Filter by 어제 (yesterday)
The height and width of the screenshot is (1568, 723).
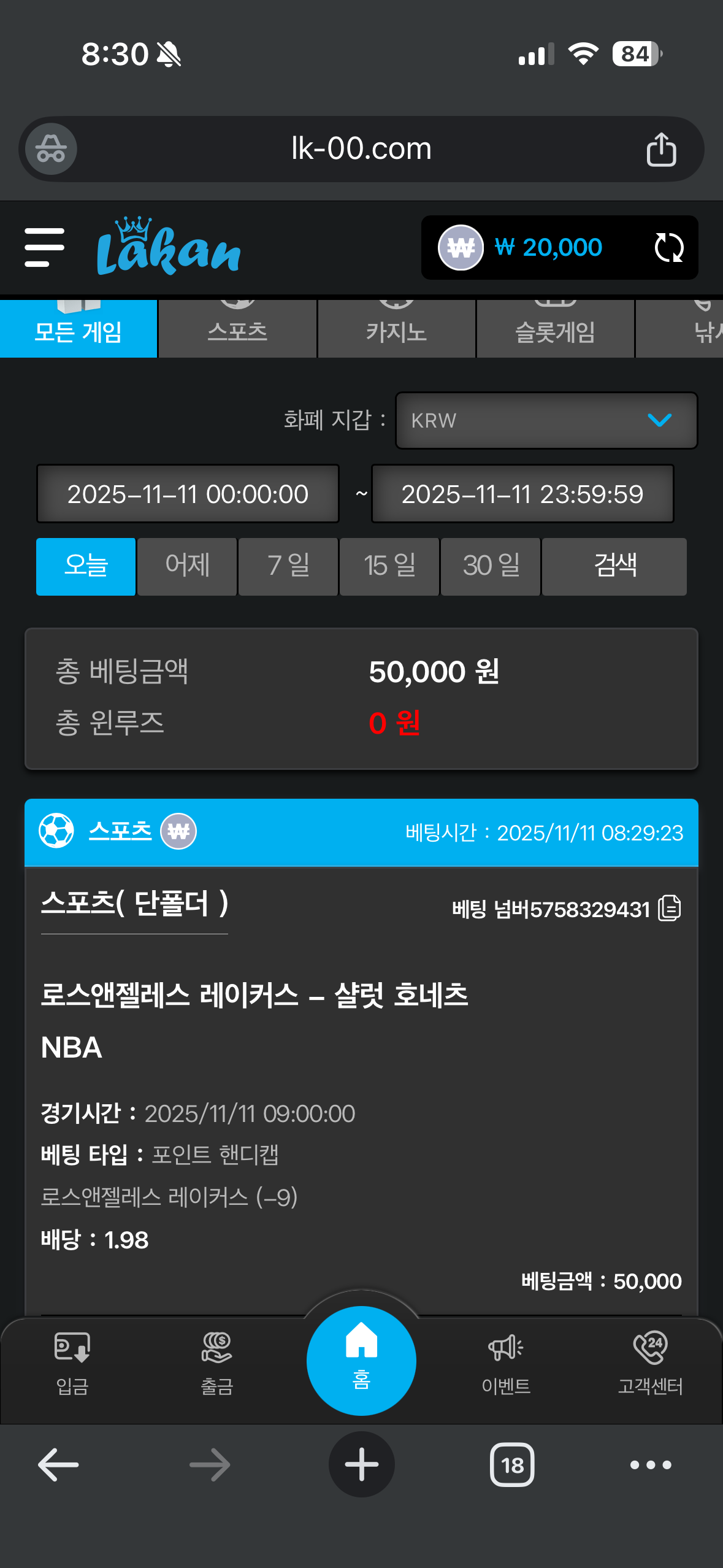coord(187,566)
